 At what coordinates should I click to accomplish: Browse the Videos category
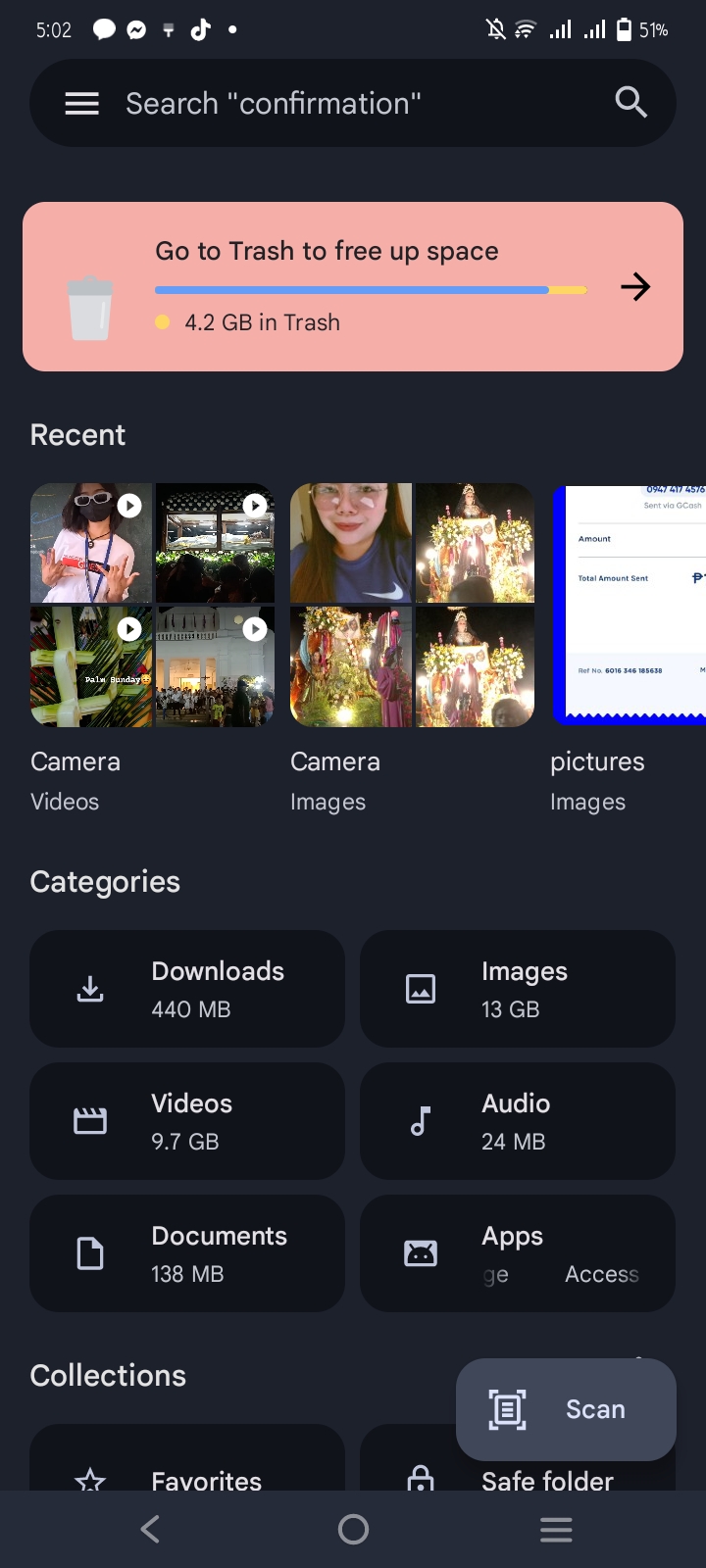(187, 1121)
